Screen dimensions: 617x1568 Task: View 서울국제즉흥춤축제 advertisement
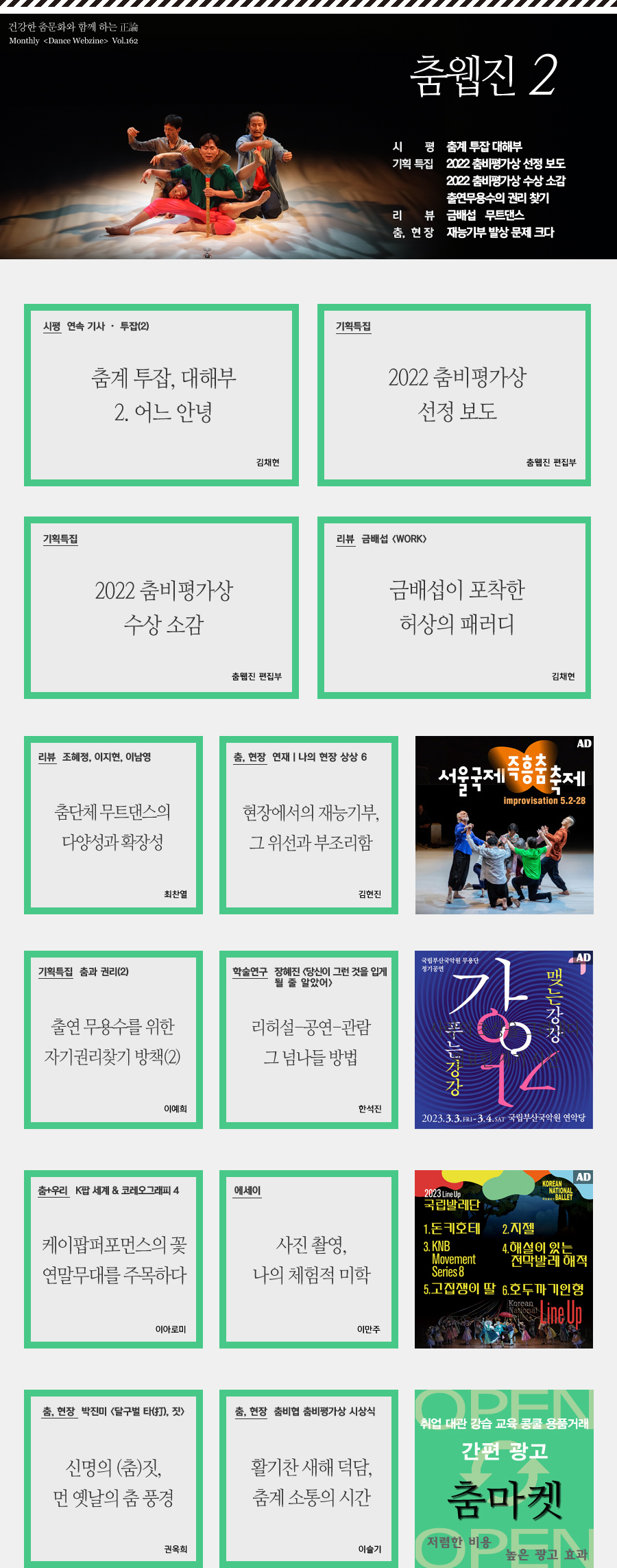504,825
